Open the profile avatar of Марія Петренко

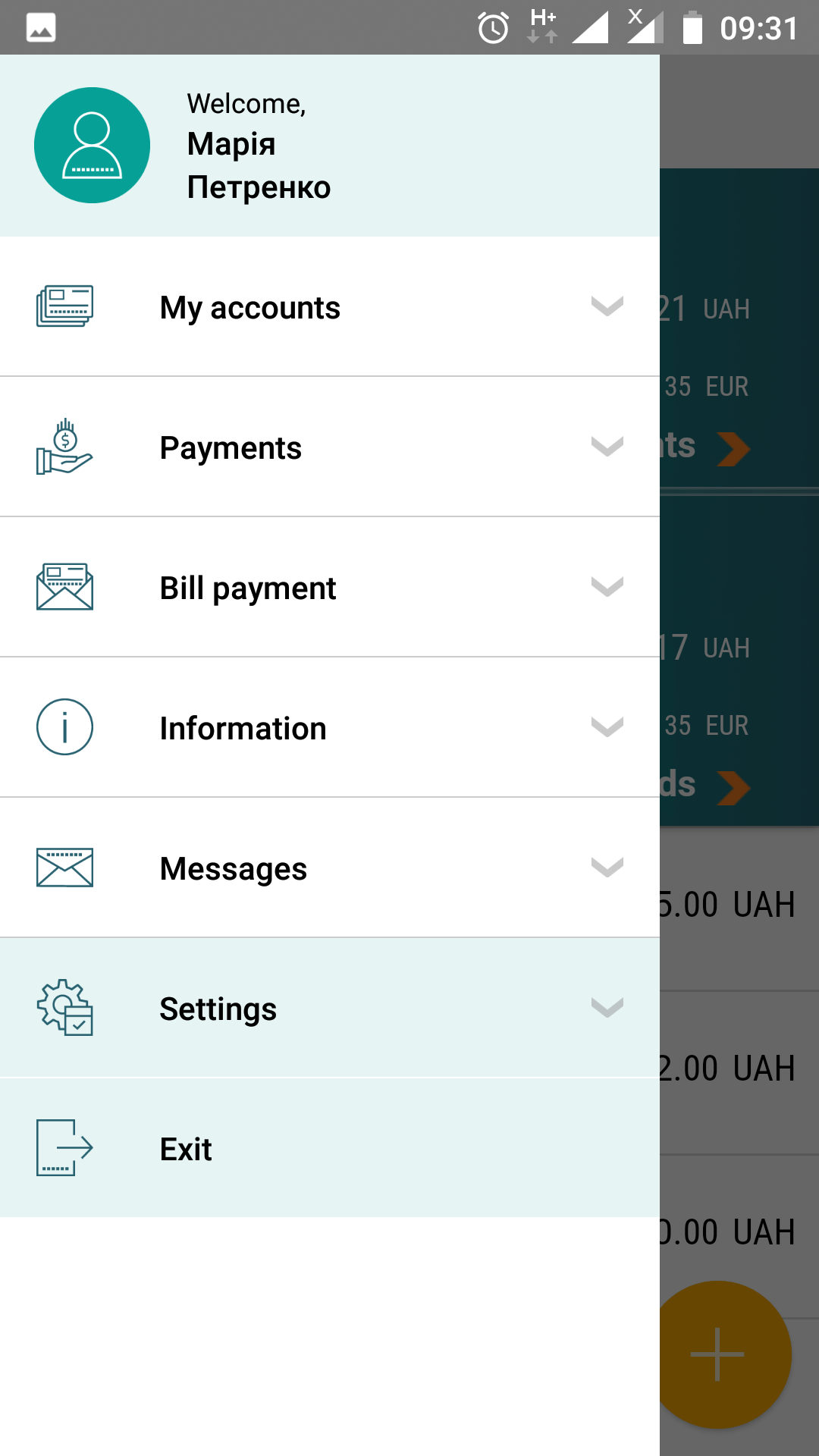pos(92,145)
